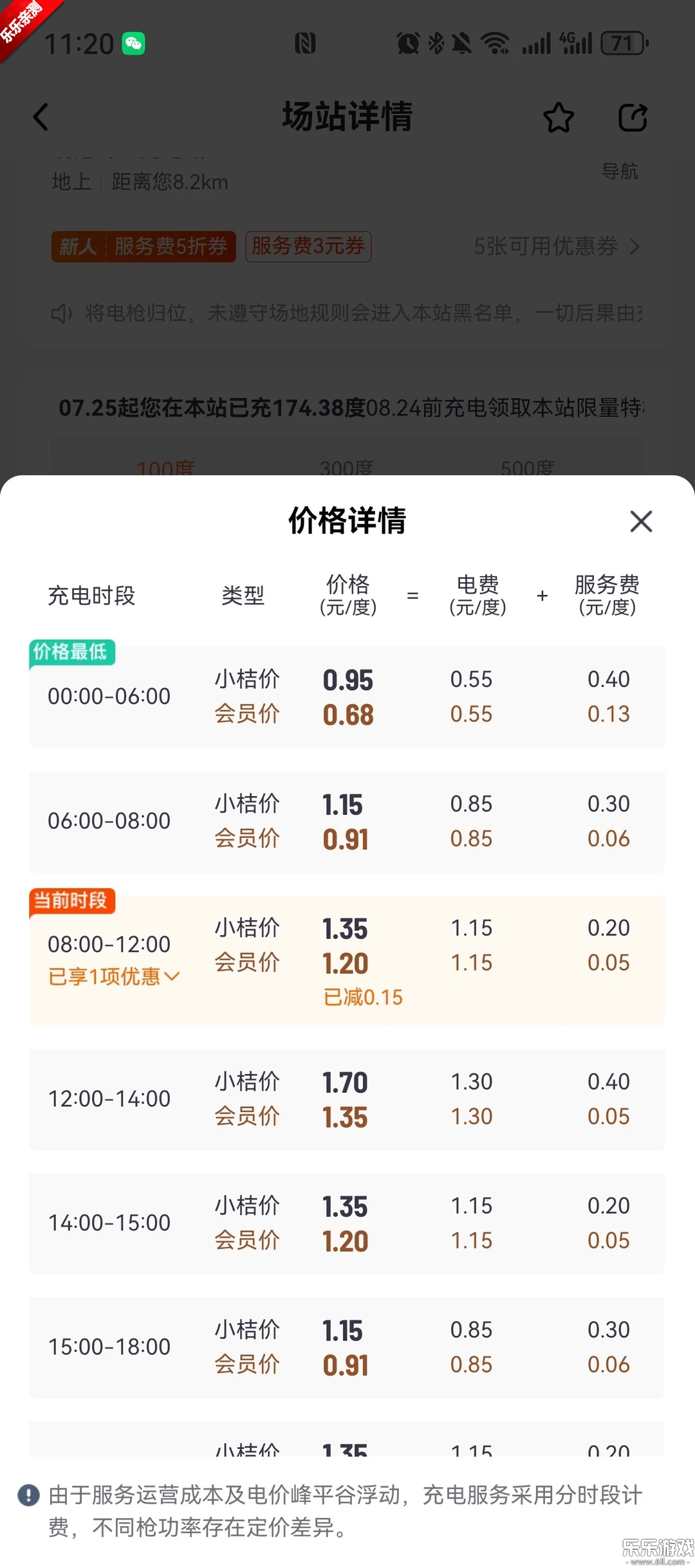This screenshot has height=1568, width=695.
Task: Start 导航 to the station
Action: click(619, 171)
